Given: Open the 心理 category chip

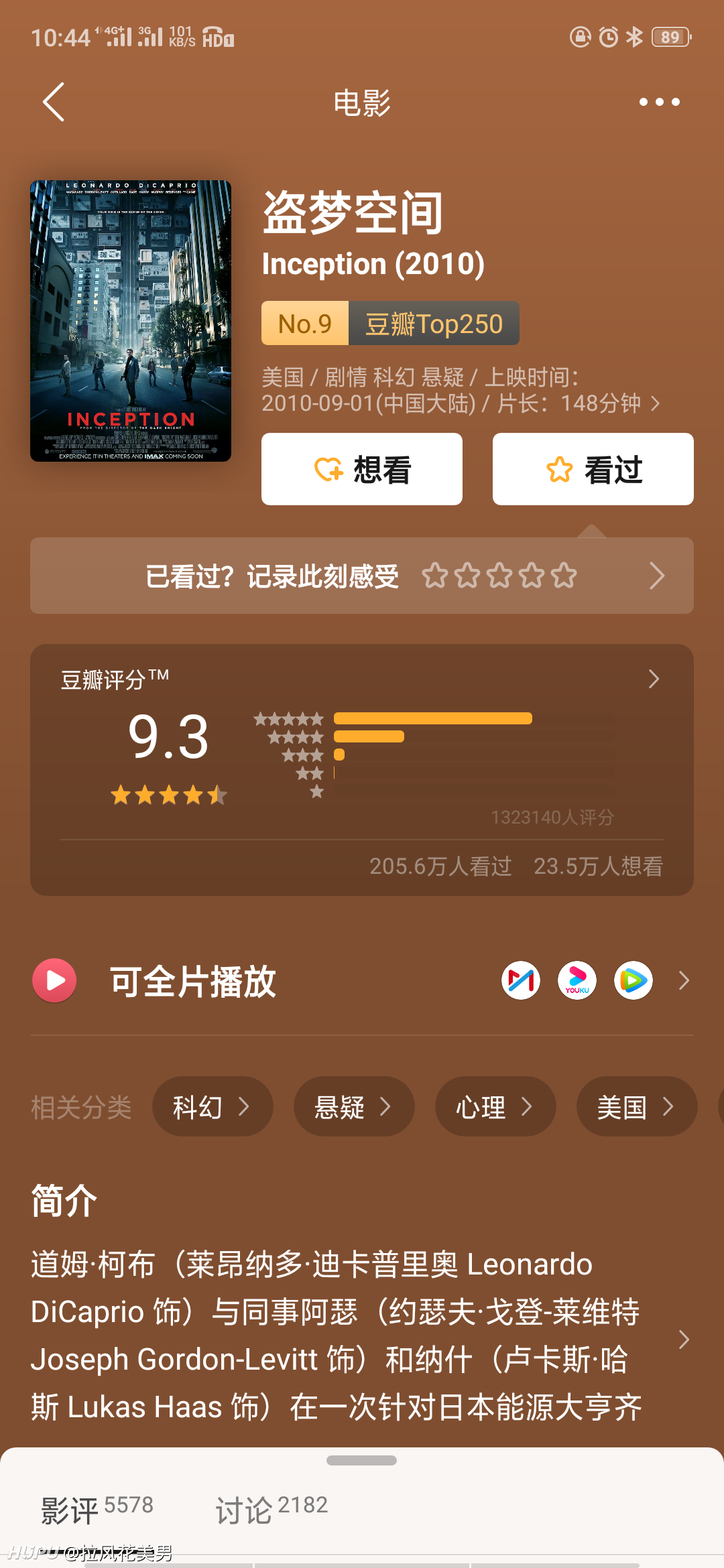Looking at the screenshot, I should tap(495, 1106).
